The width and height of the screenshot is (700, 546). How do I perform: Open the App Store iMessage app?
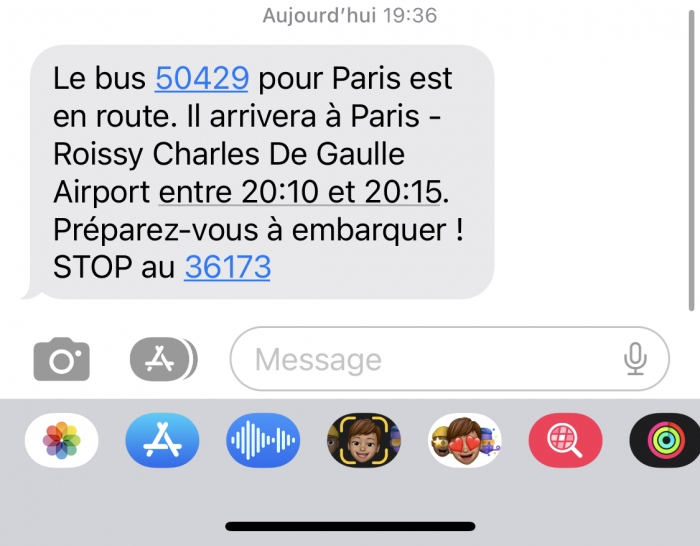(162, 440)
